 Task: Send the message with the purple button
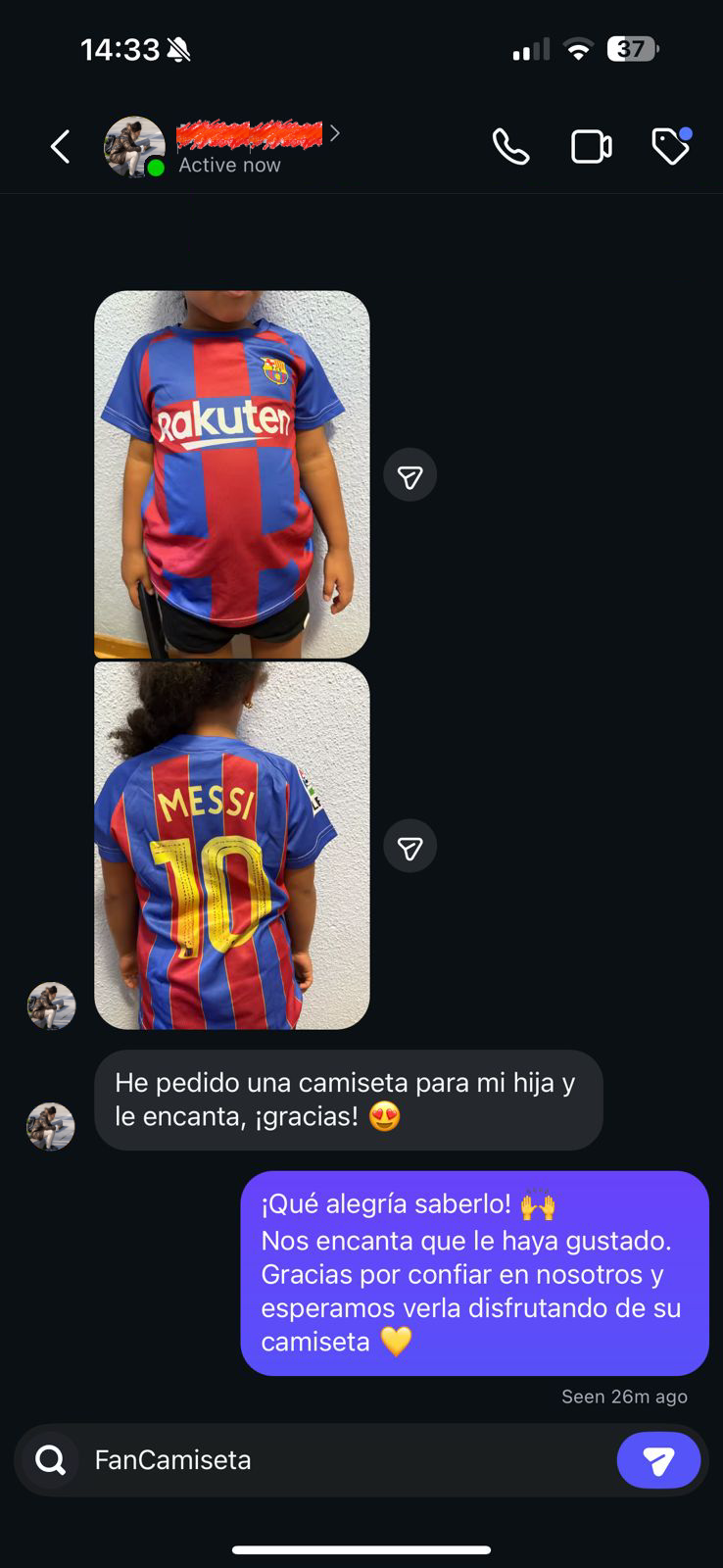(x=658, y=1460)
